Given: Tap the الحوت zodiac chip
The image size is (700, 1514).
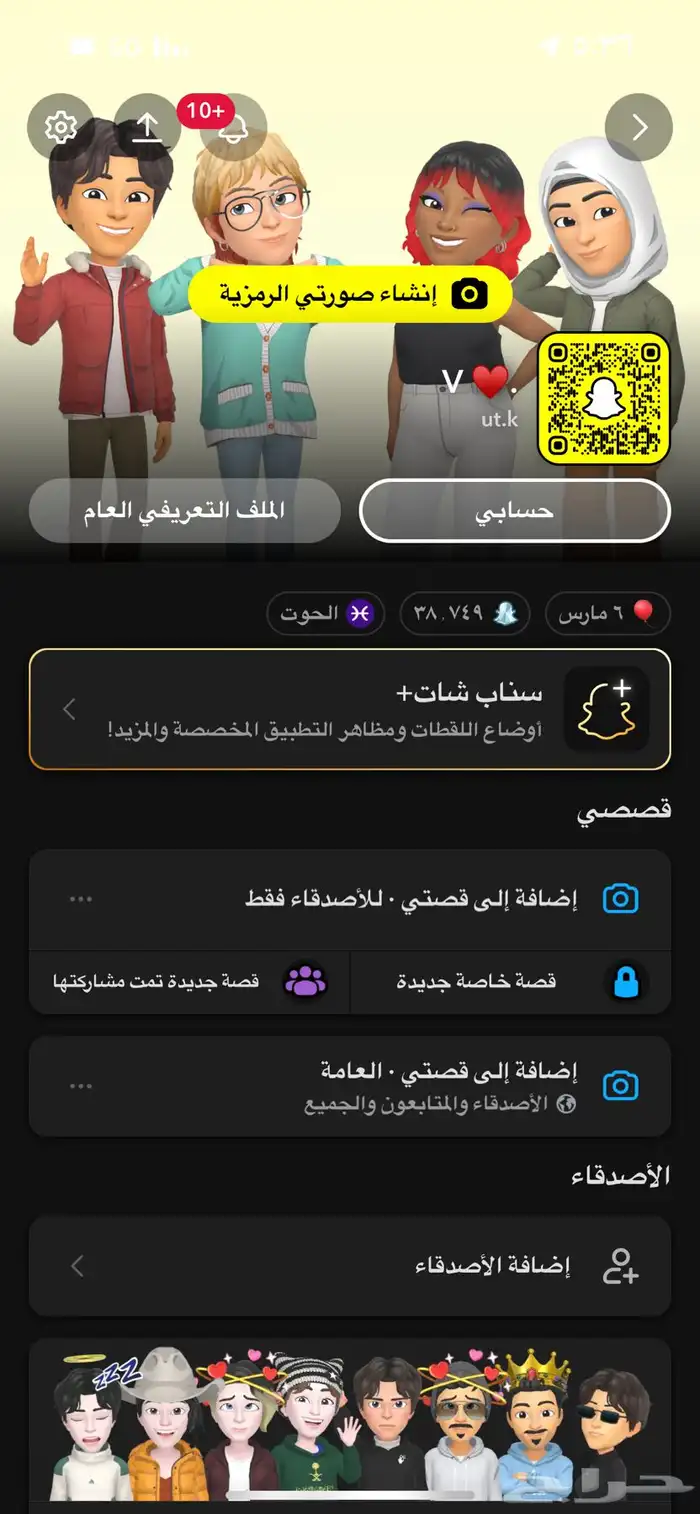Looking at the screenshot, I should (326, 613).
